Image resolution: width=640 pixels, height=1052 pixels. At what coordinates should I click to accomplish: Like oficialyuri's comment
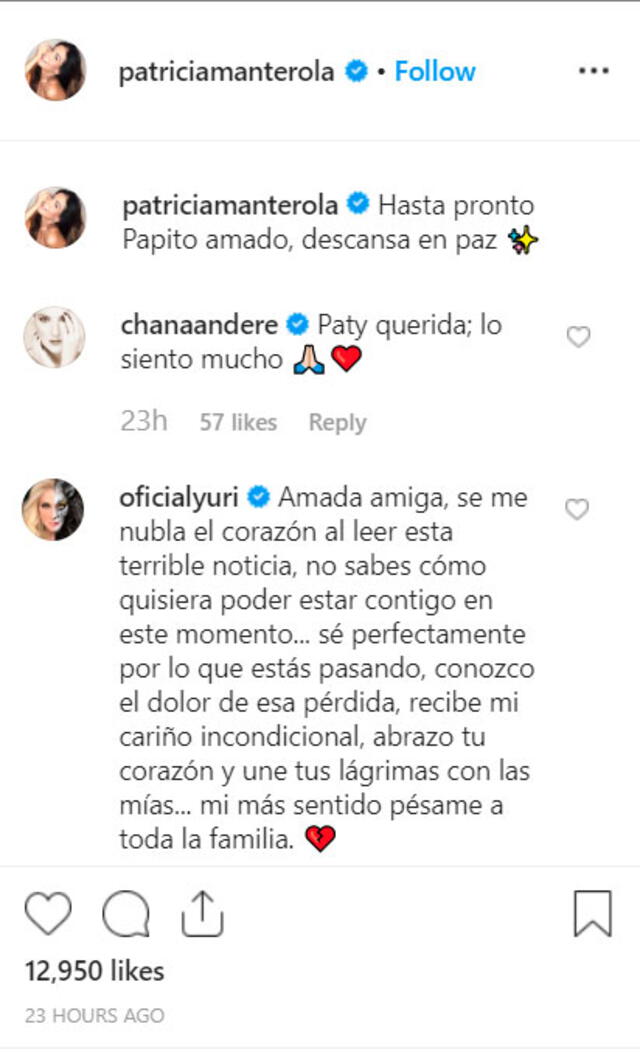[578, 510]
